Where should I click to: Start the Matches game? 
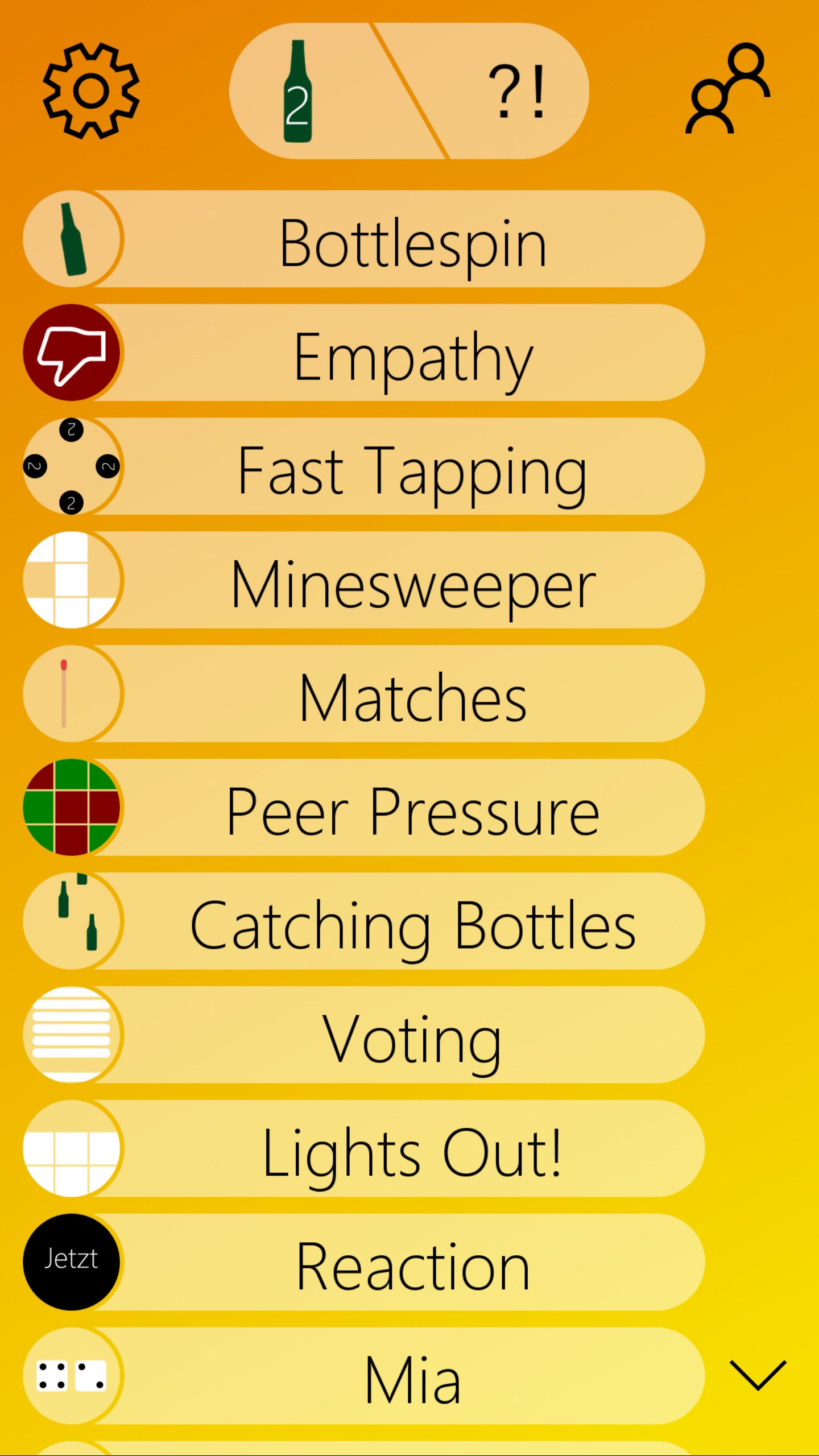(x=398, y=694)
